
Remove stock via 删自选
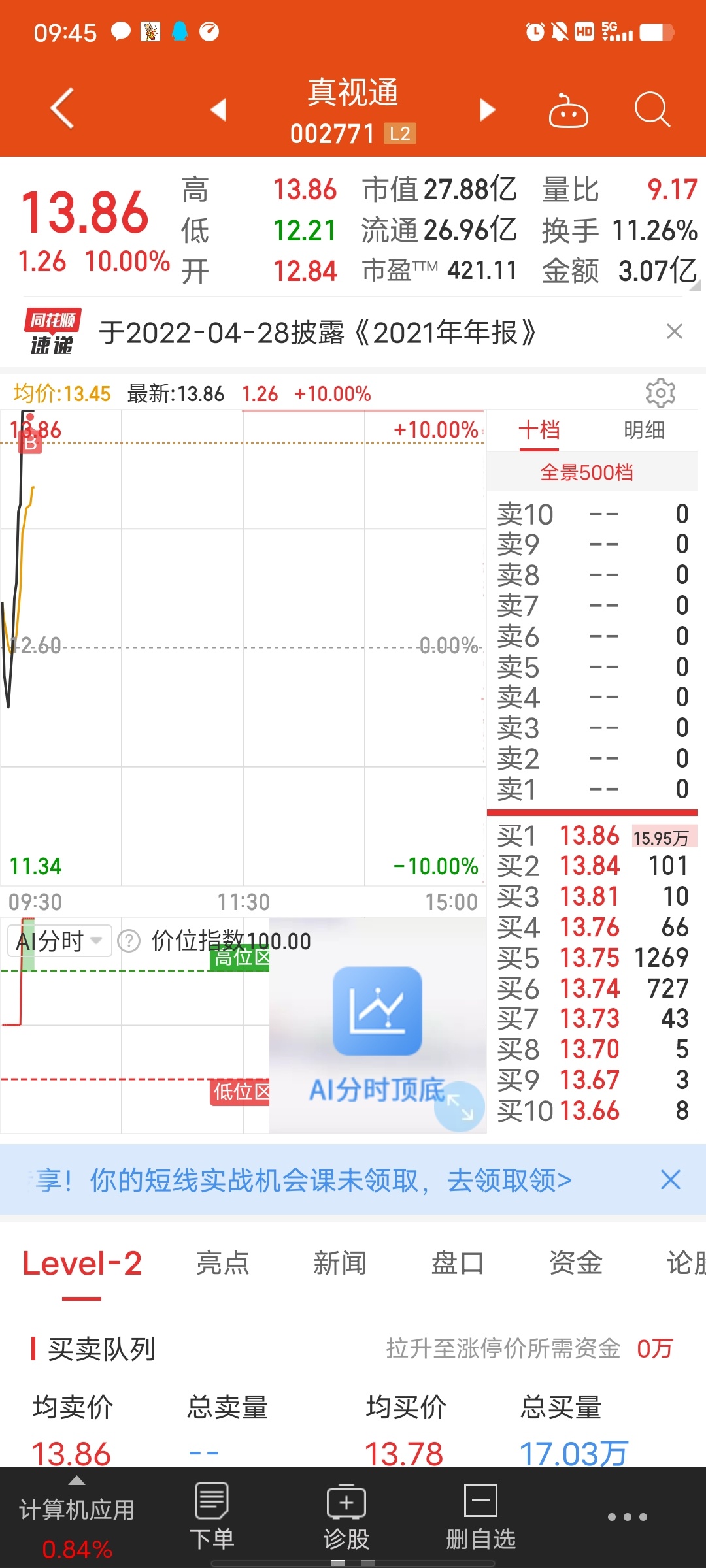tap(480, 1518)
